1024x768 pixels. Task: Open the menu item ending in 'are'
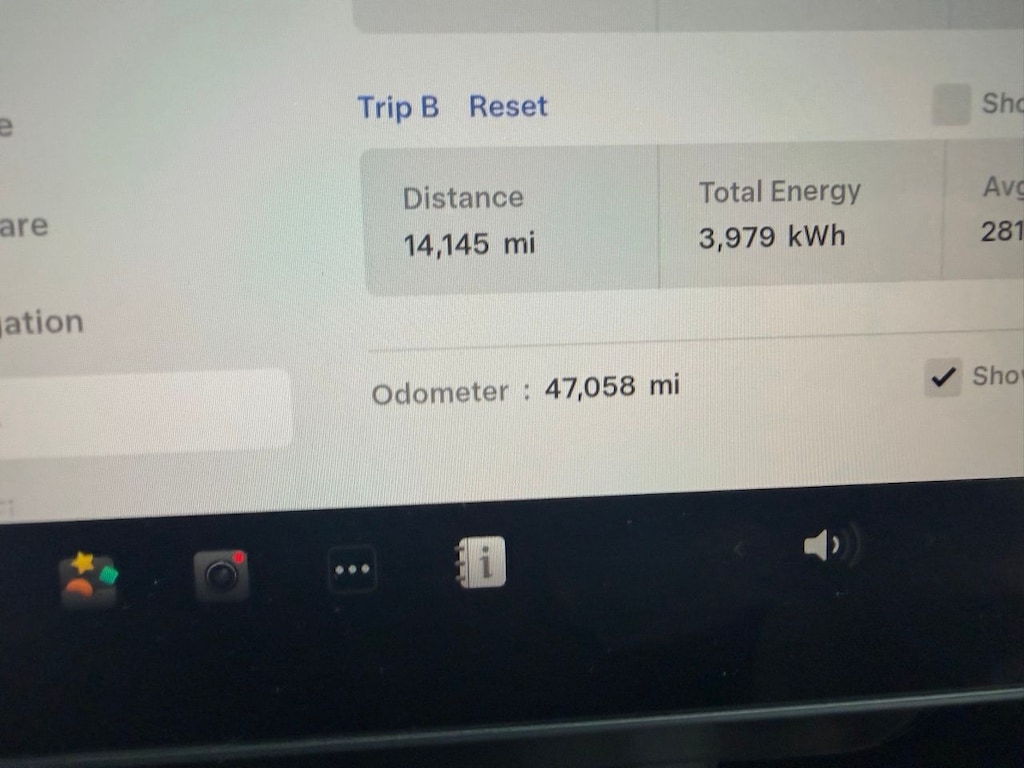coord(24,225)
